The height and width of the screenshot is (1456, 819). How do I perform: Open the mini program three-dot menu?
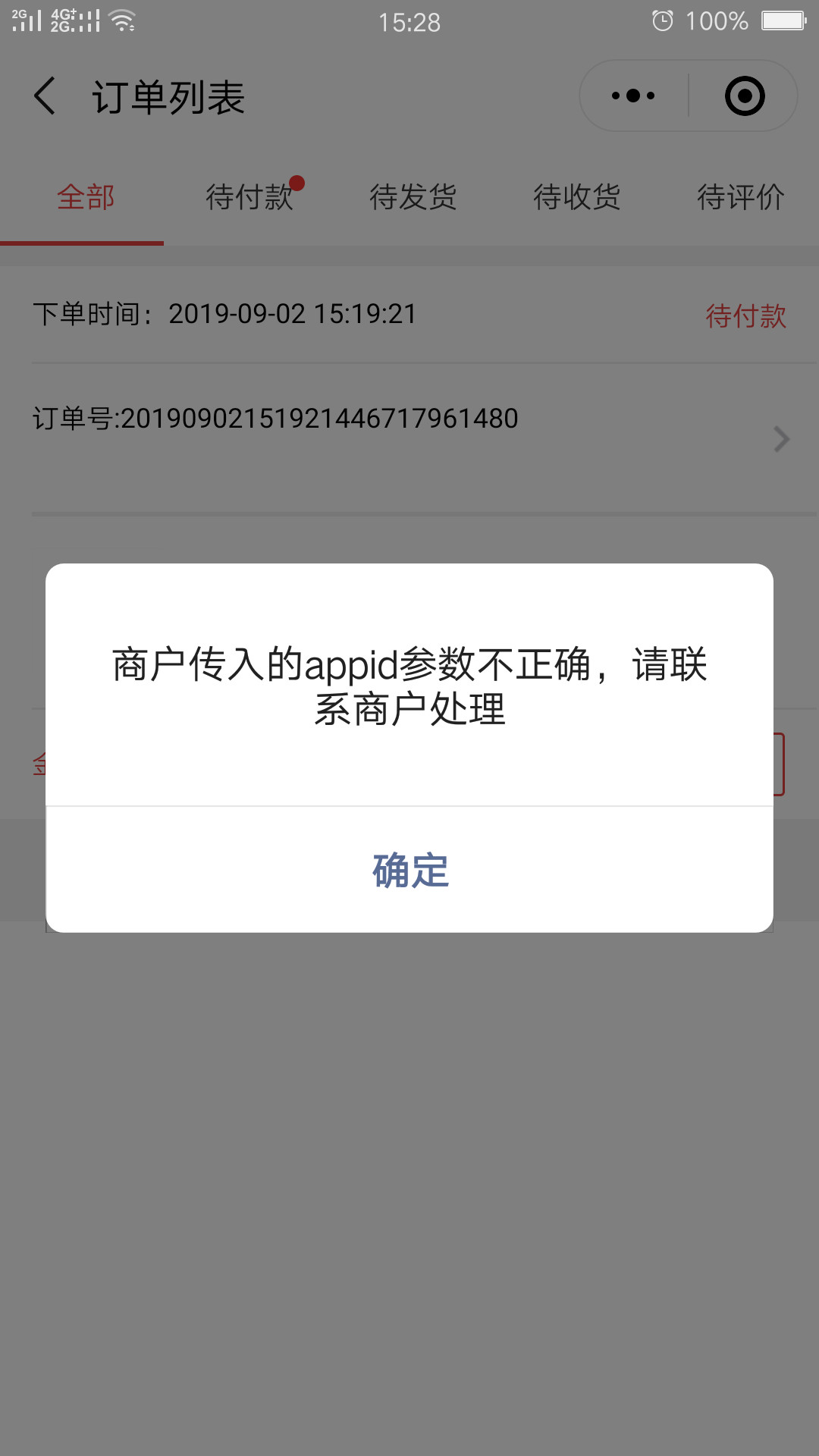click(x=634, y=96)
